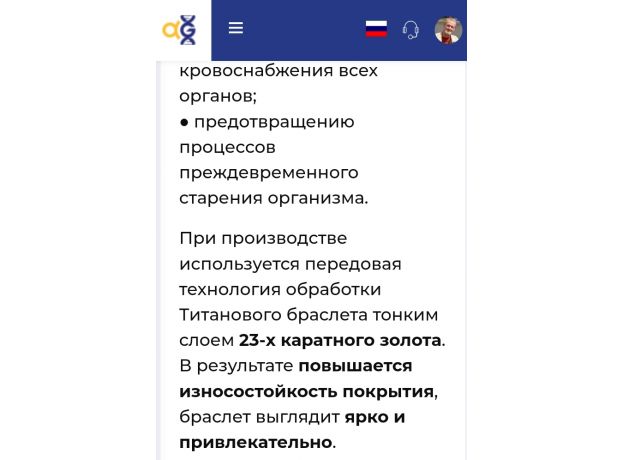The height and width of the screenshot is (460, 624).
Task: Open support via the headset icon
Action: coord(410,29)
